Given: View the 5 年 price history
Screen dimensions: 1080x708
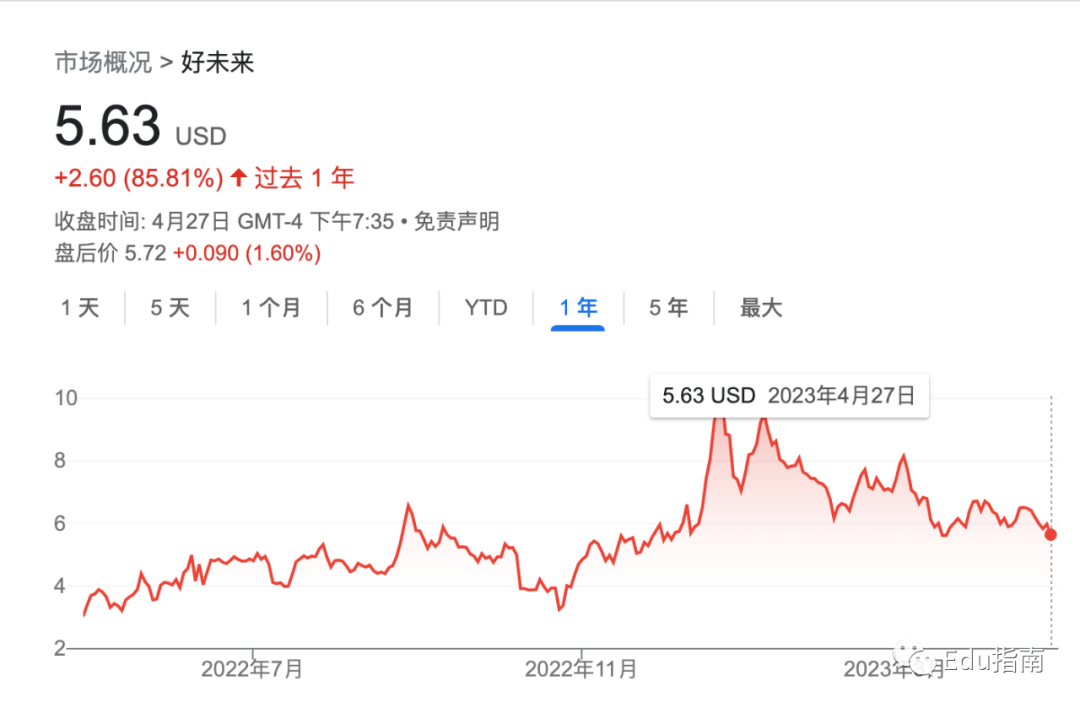Looking at the screenshot, I should click(x=669, y=308).
